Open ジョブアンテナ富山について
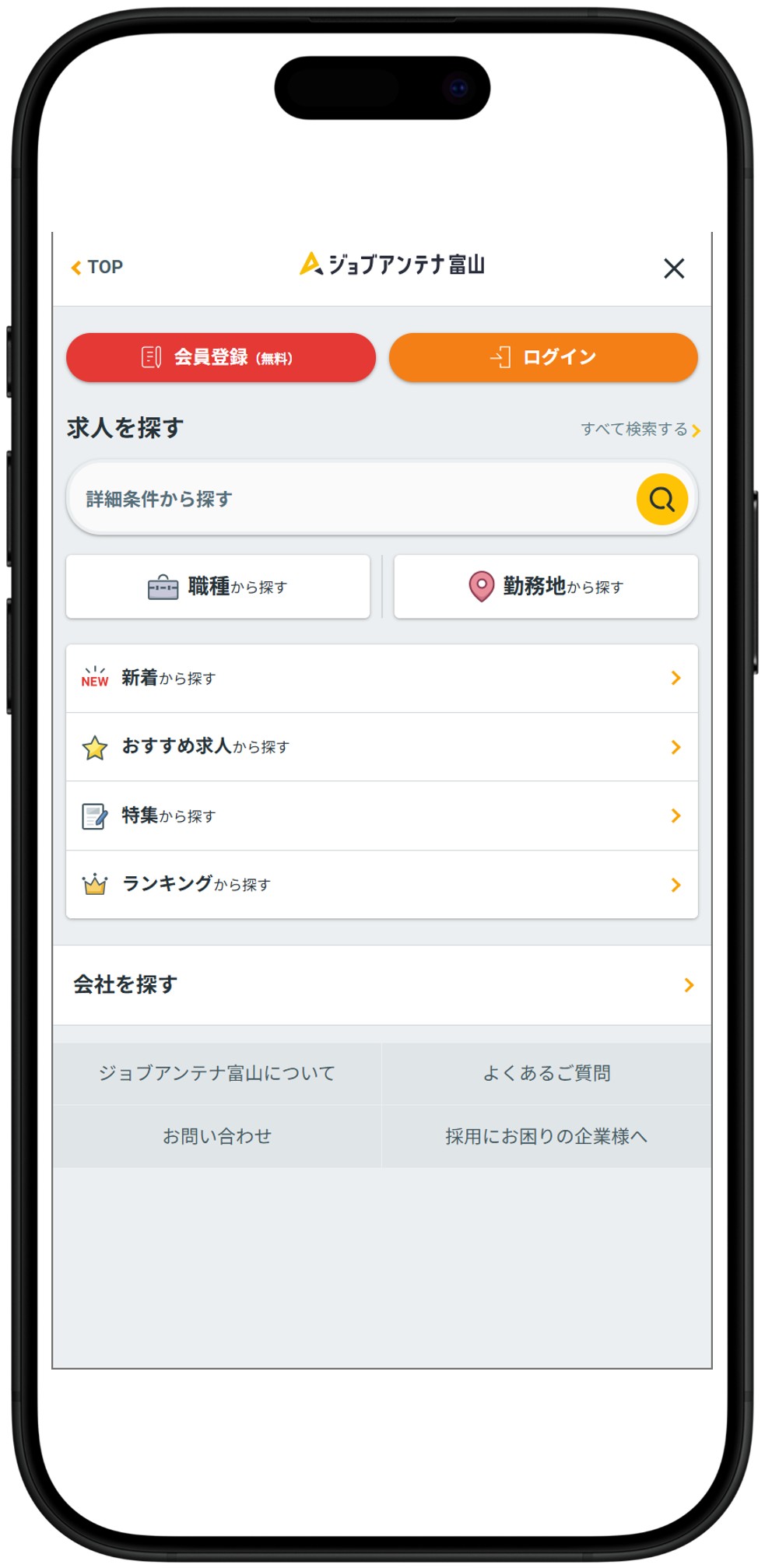This screenshot has height=1568, width=765. click(217, 1074)
